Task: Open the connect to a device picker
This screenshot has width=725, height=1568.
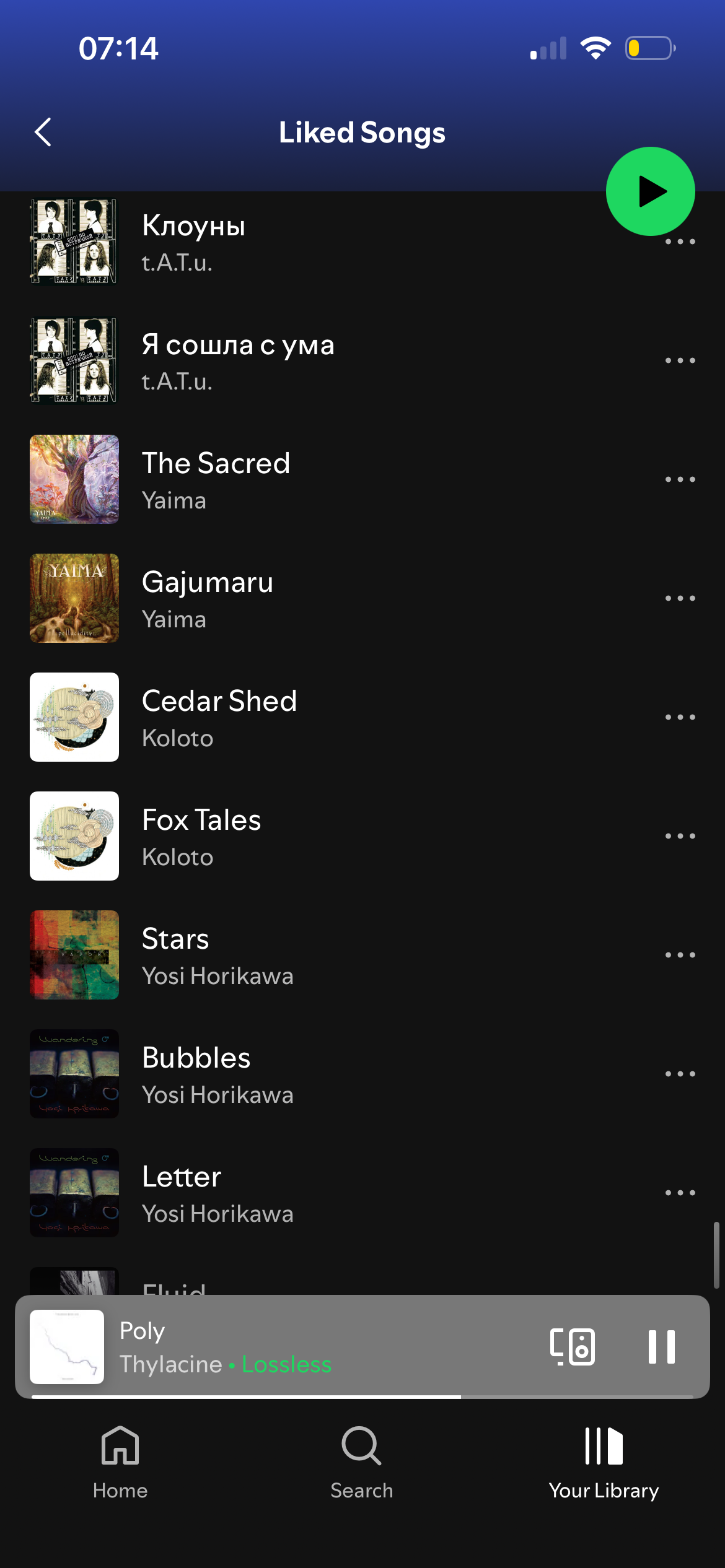Action: pyautogui.click(x=573, y=1346)
